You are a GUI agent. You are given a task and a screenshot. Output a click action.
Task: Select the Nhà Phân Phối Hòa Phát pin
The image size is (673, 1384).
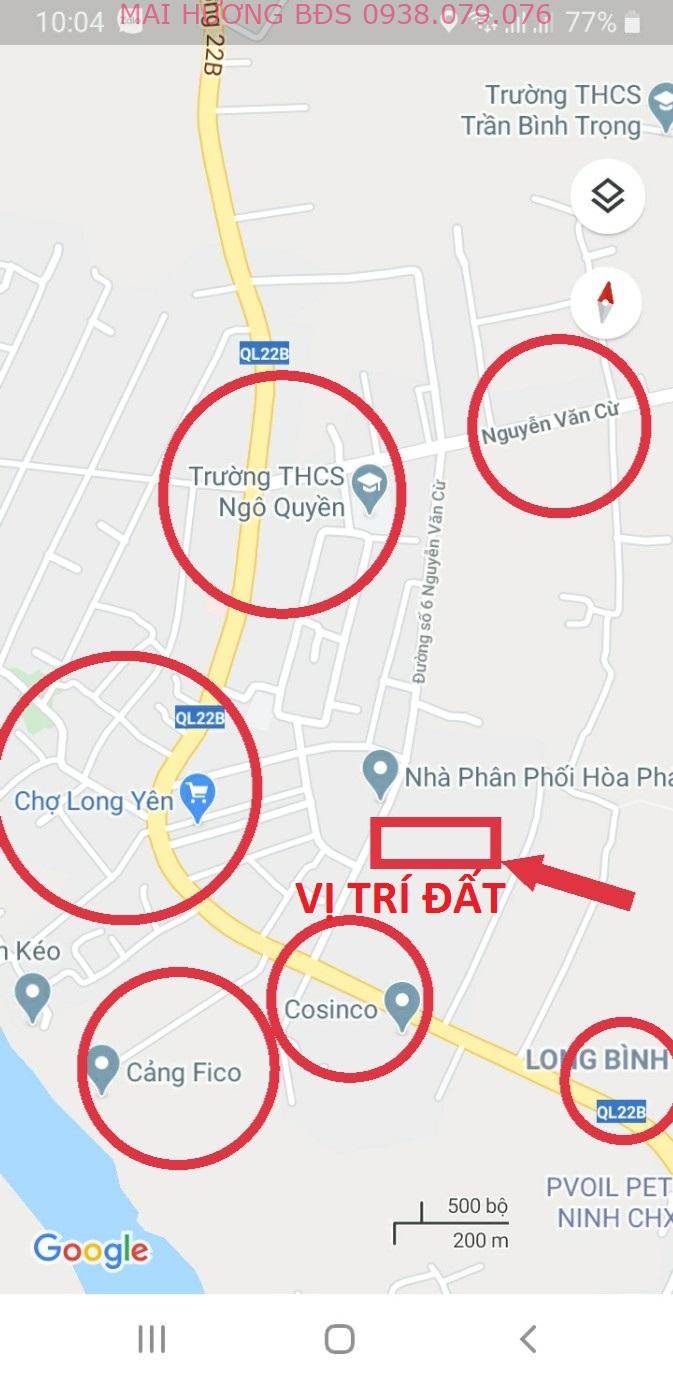tap(379, 773)
